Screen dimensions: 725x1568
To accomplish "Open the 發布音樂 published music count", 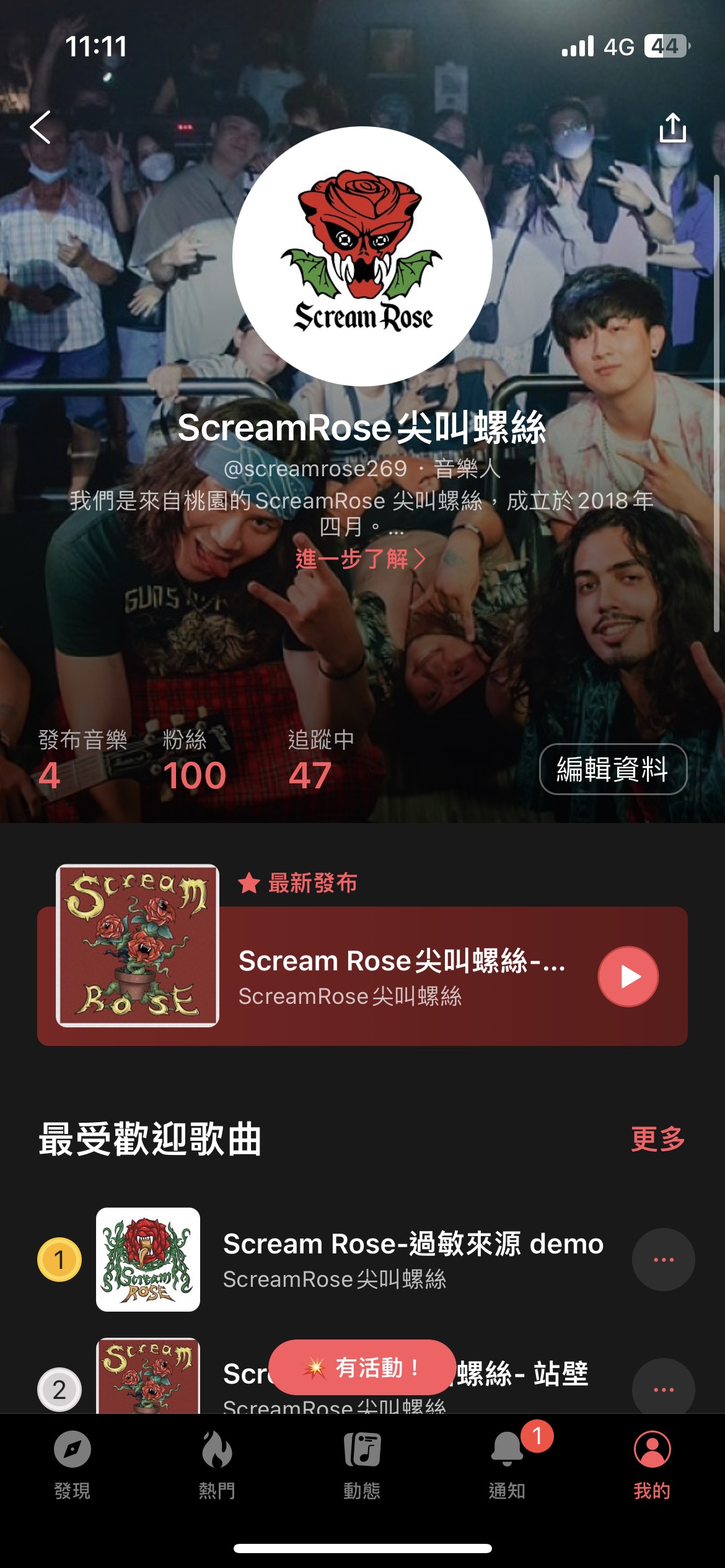I will 82,762.
